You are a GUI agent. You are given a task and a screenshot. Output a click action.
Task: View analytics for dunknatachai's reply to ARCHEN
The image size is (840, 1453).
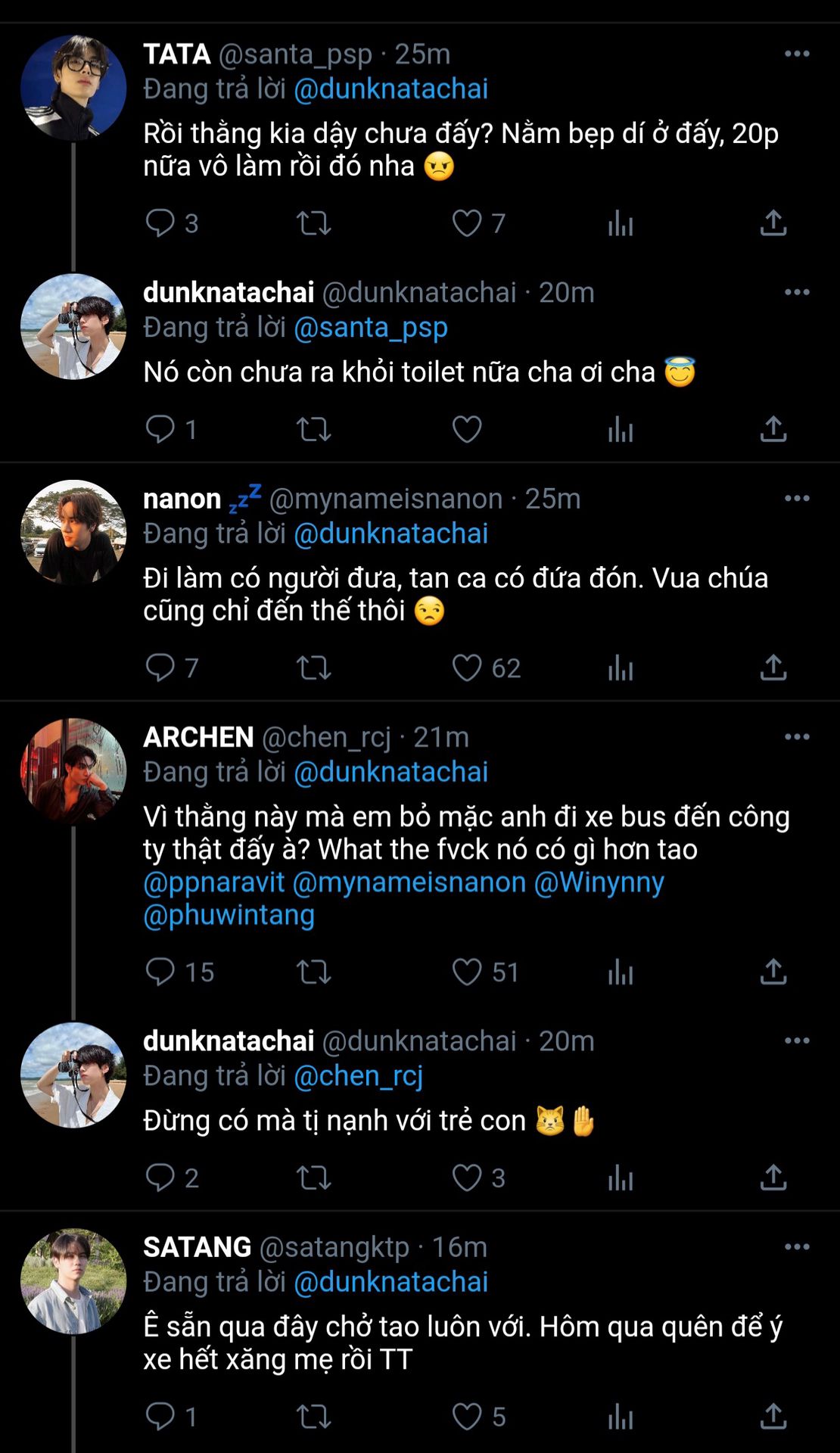(620, 1178)
